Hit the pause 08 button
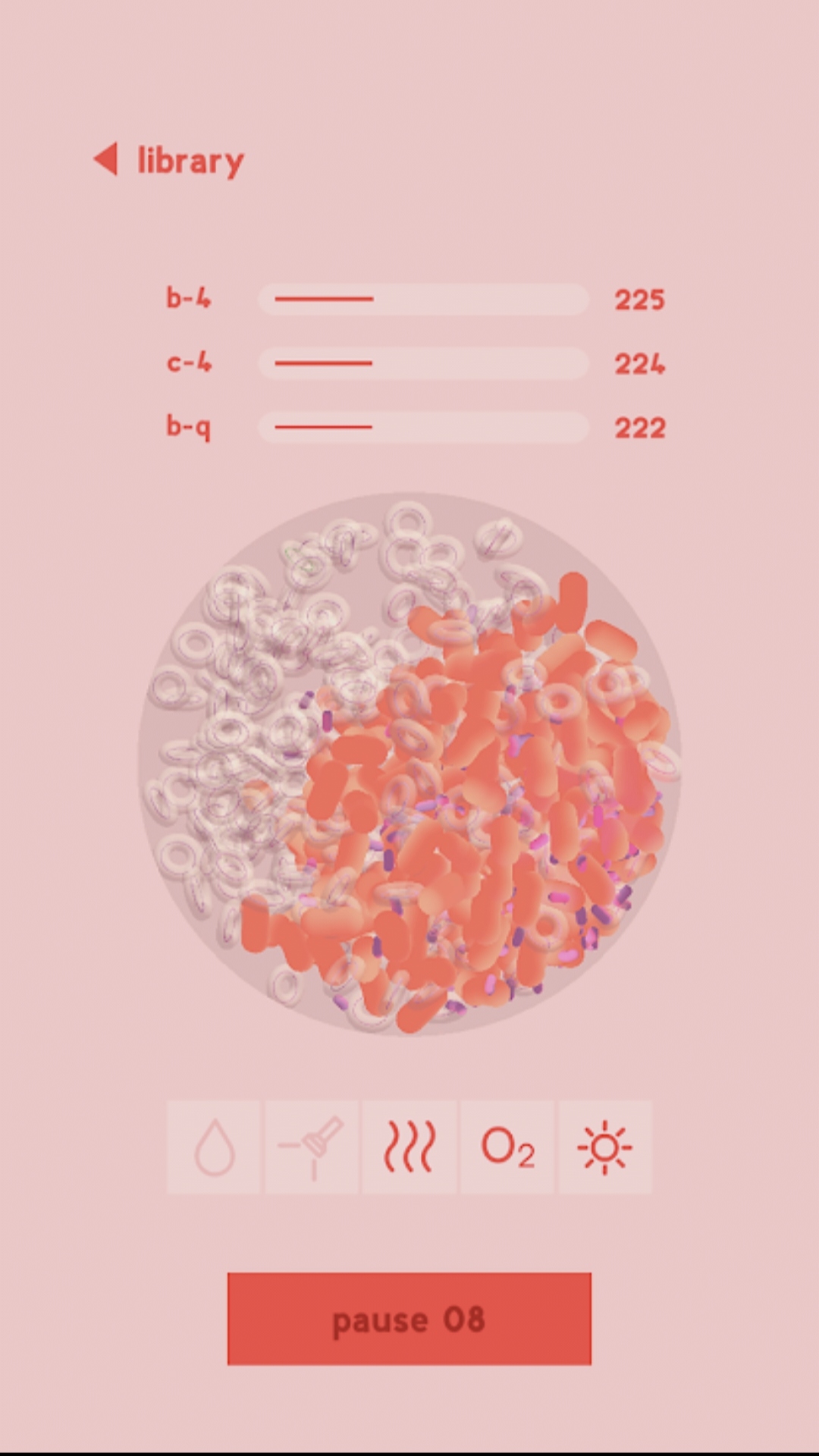 pyautogui.click(x=409, y=1319)
